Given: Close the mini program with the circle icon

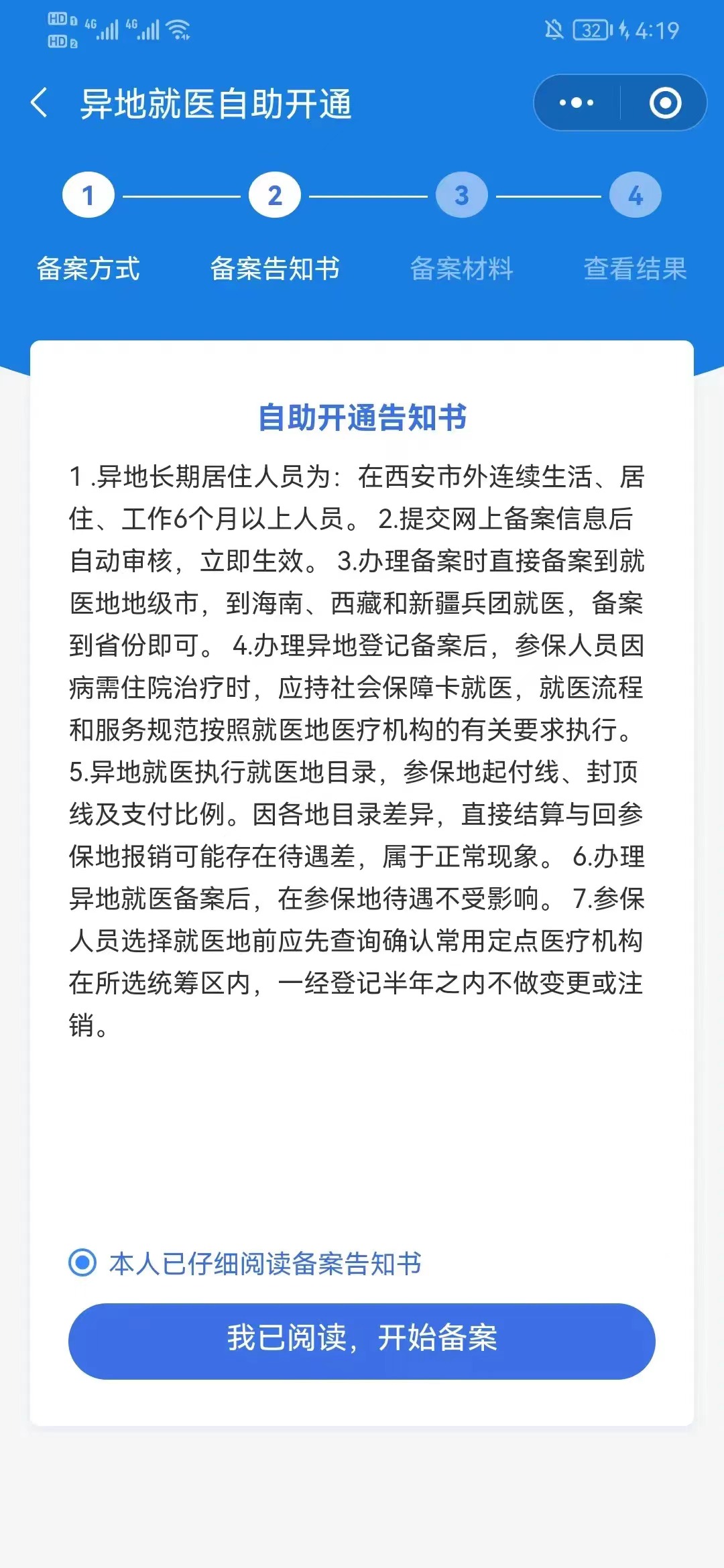Looking at the screenshot, I should [x=665, y=103].
